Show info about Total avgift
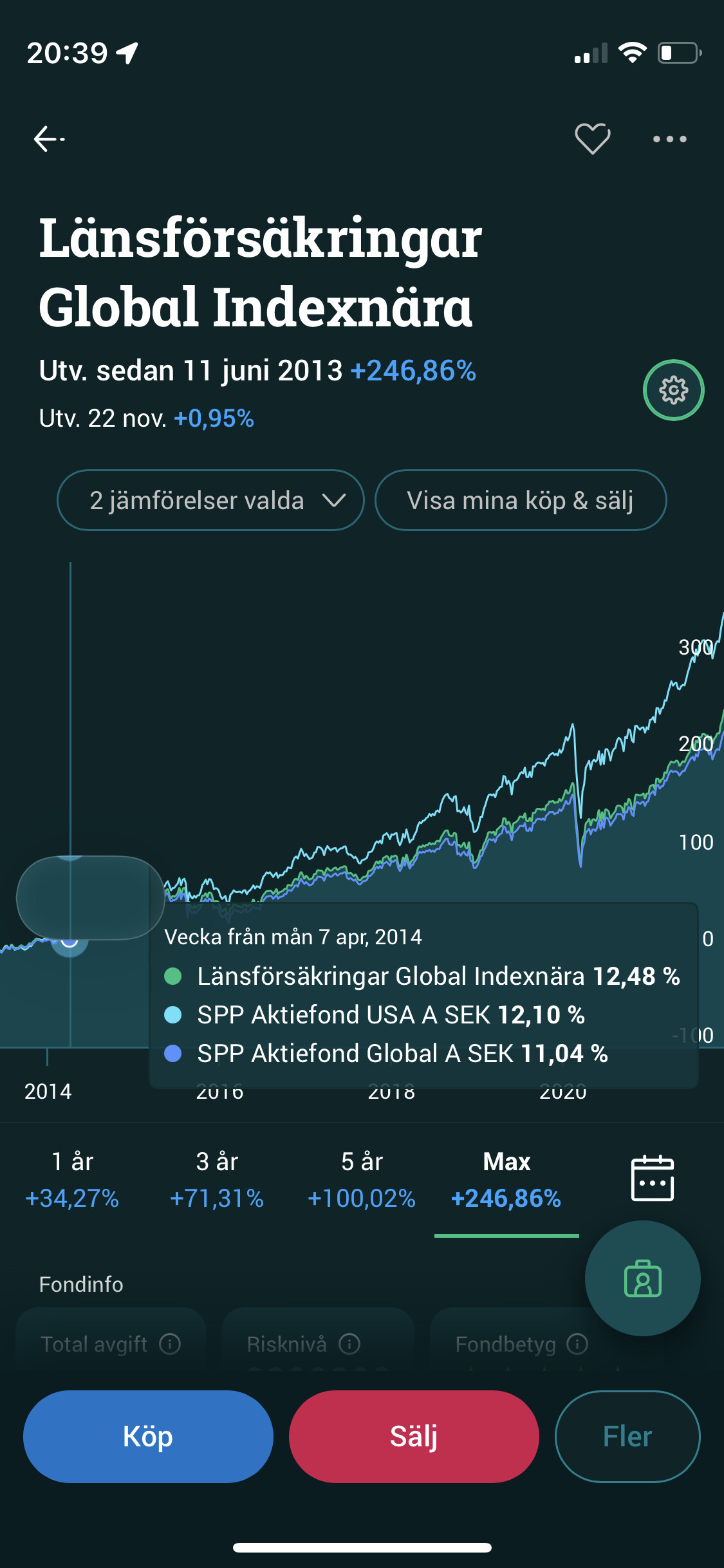Viewport: 724px width, 1568px height. click(x=170, y=1344)
